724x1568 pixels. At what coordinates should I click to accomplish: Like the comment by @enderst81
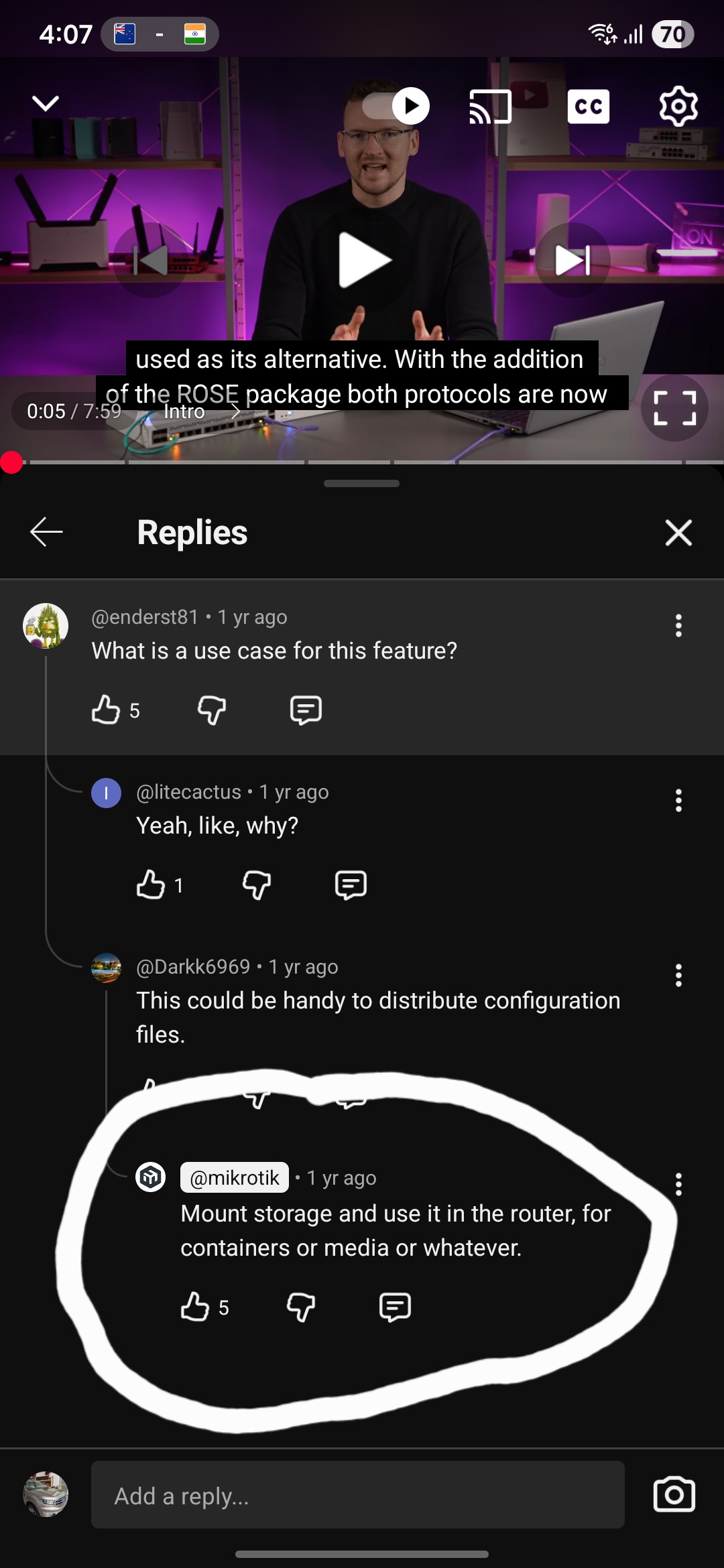(106, 710)
